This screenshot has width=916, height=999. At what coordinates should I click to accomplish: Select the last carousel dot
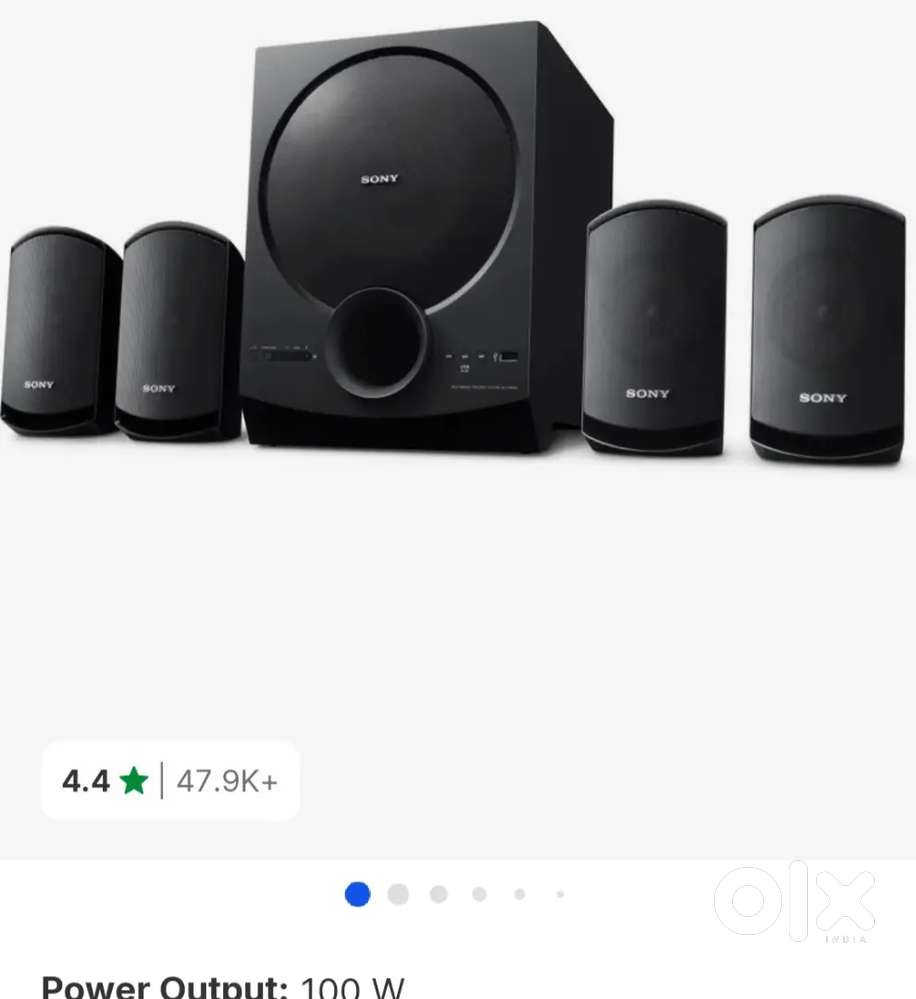(560, 895)
